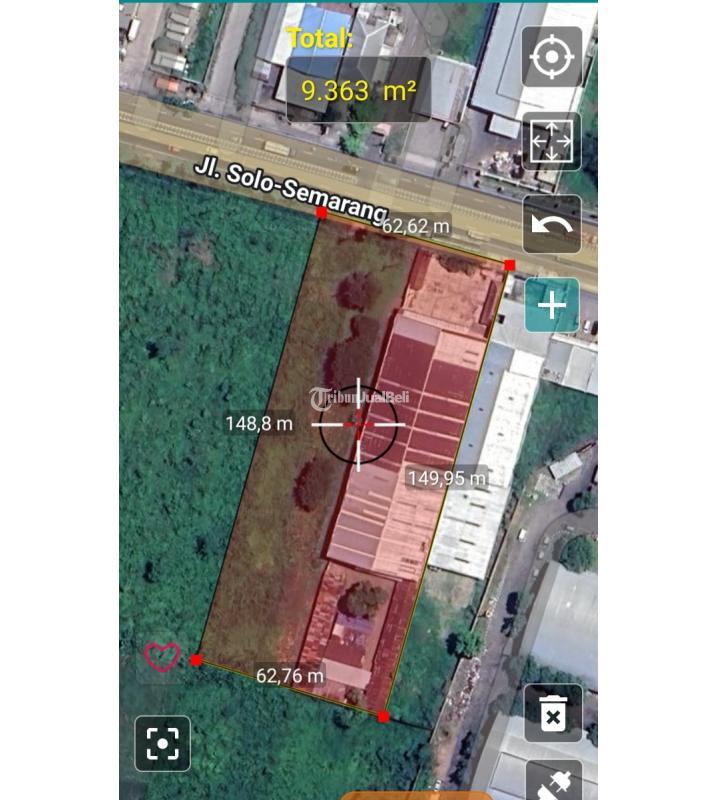Screen dimensions: 719x800
Task: Undo the last measurement point
Action: [x=551, y=224]
